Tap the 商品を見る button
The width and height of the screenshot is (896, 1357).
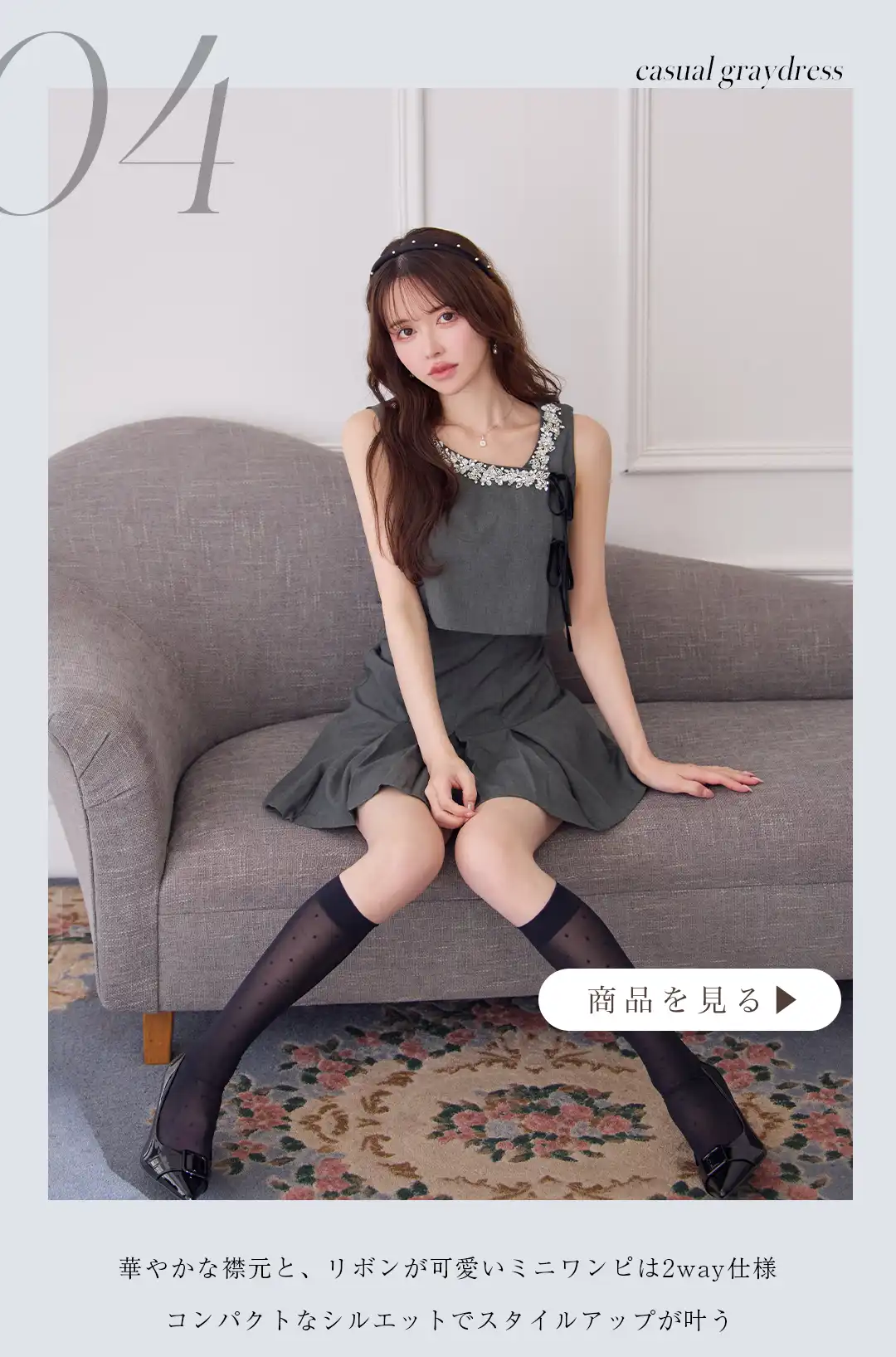pyautogui.click(x=689, y=1000)
